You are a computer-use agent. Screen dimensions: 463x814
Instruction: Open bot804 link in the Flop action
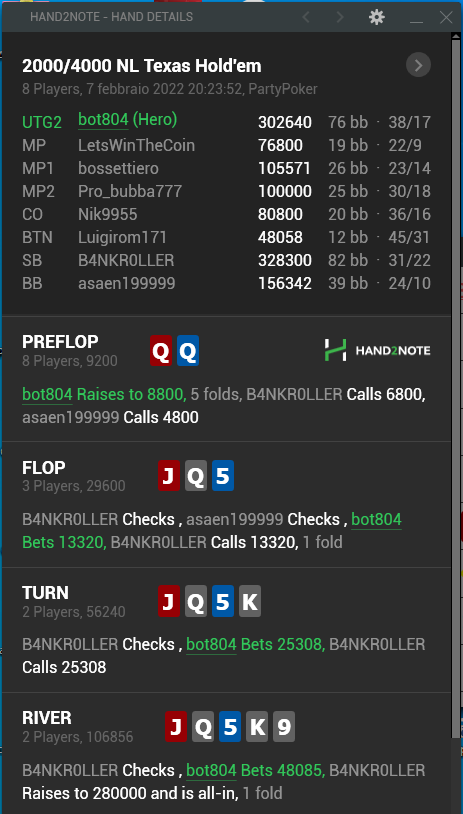click(x=376, y=520)
